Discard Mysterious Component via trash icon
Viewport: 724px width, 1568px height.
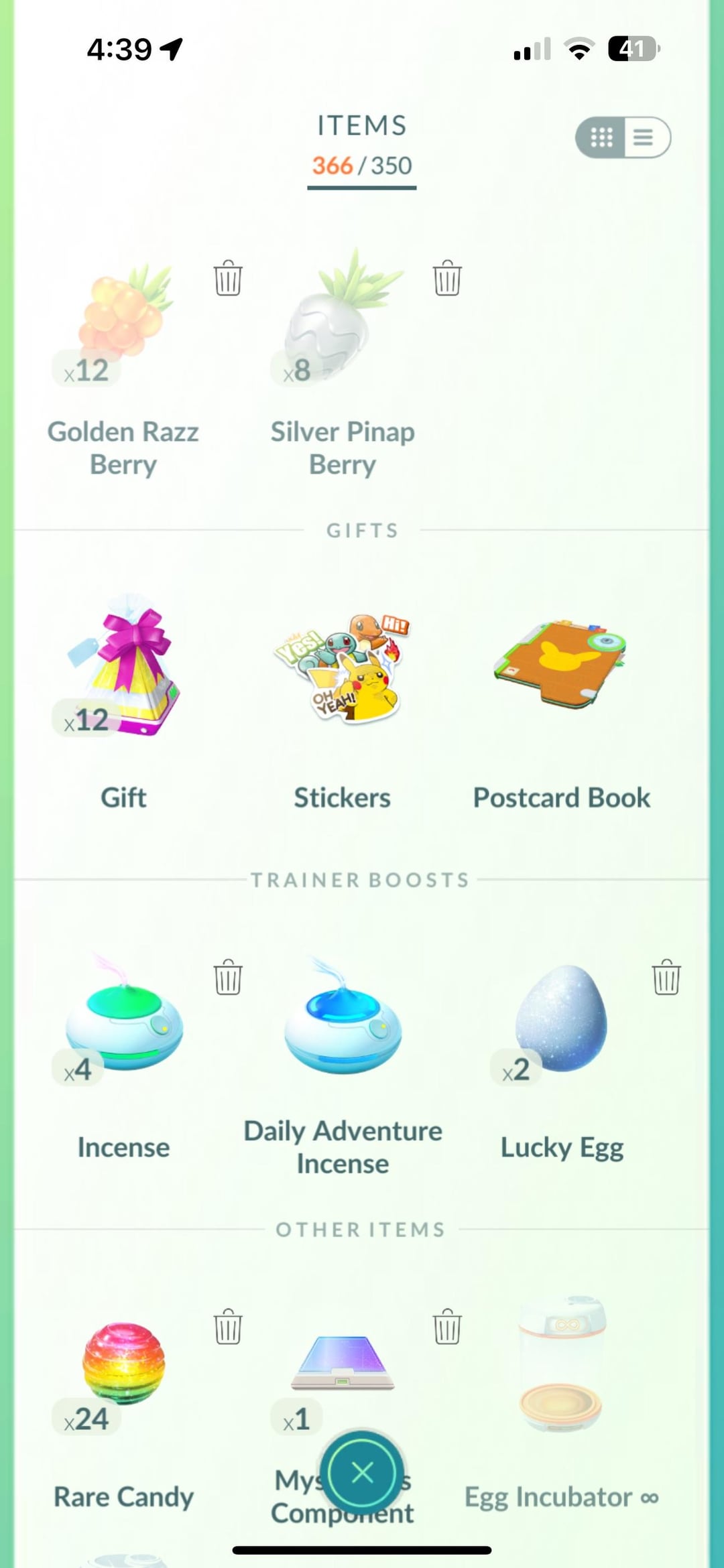[x=447, y=1327]
